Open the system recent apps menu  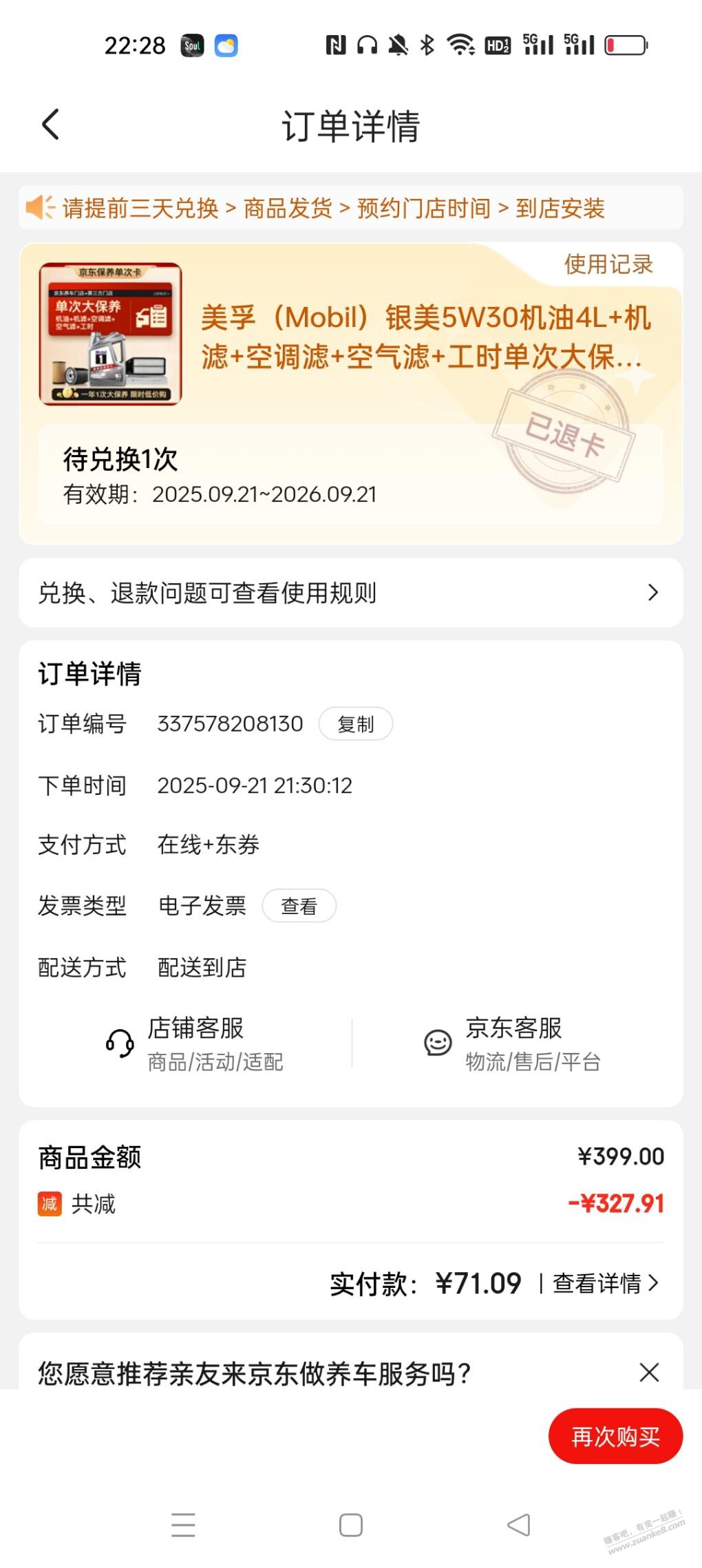pos(183,1525)
